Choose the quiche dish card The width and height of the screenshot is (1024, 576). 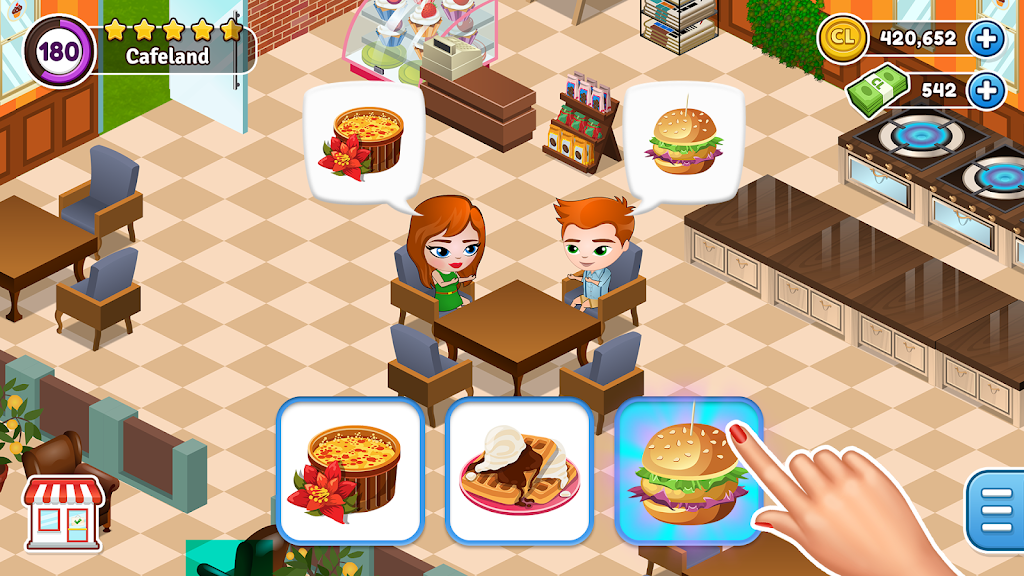coord(349,470)
